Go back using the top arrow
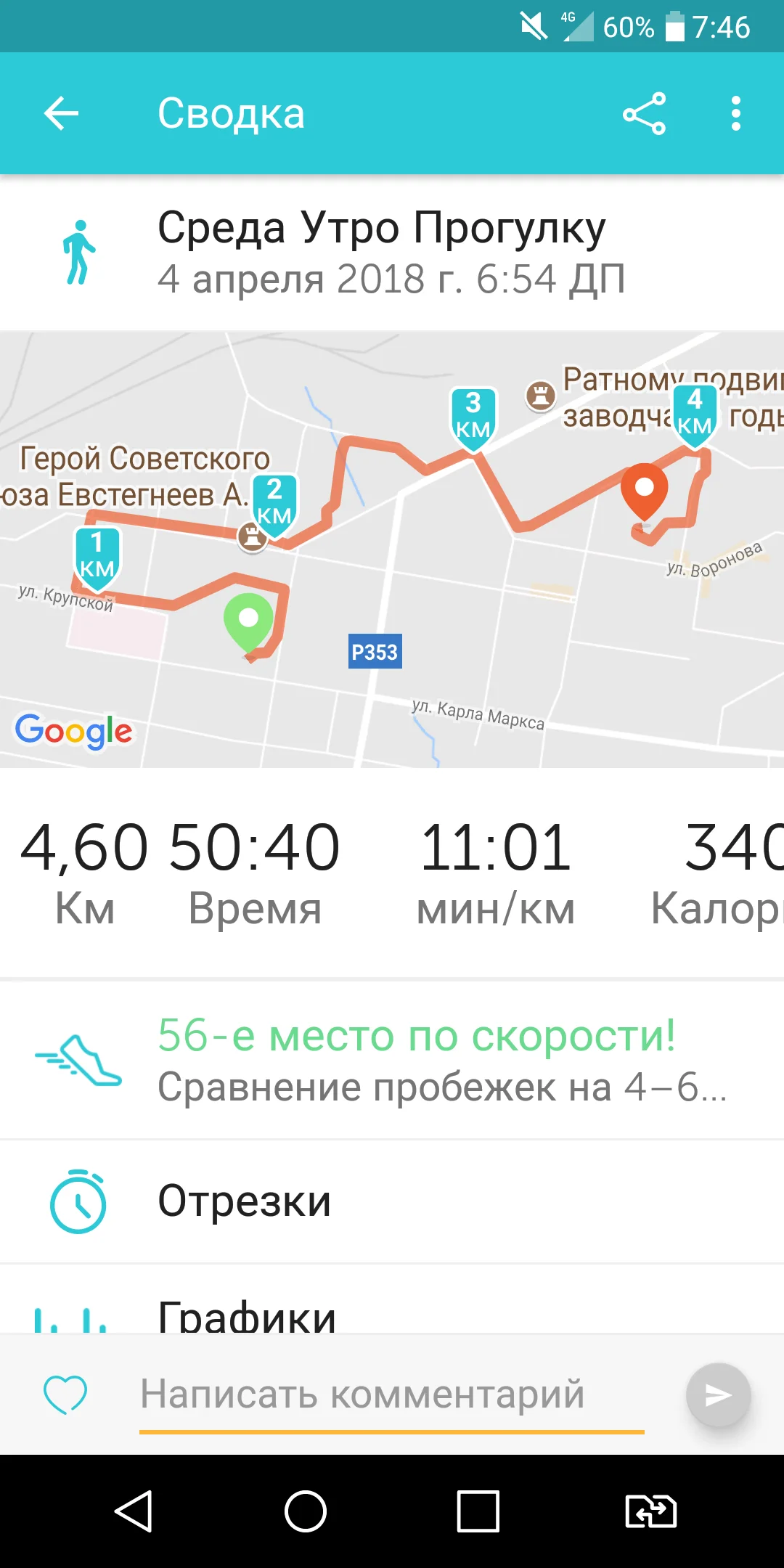 point(62,113)
